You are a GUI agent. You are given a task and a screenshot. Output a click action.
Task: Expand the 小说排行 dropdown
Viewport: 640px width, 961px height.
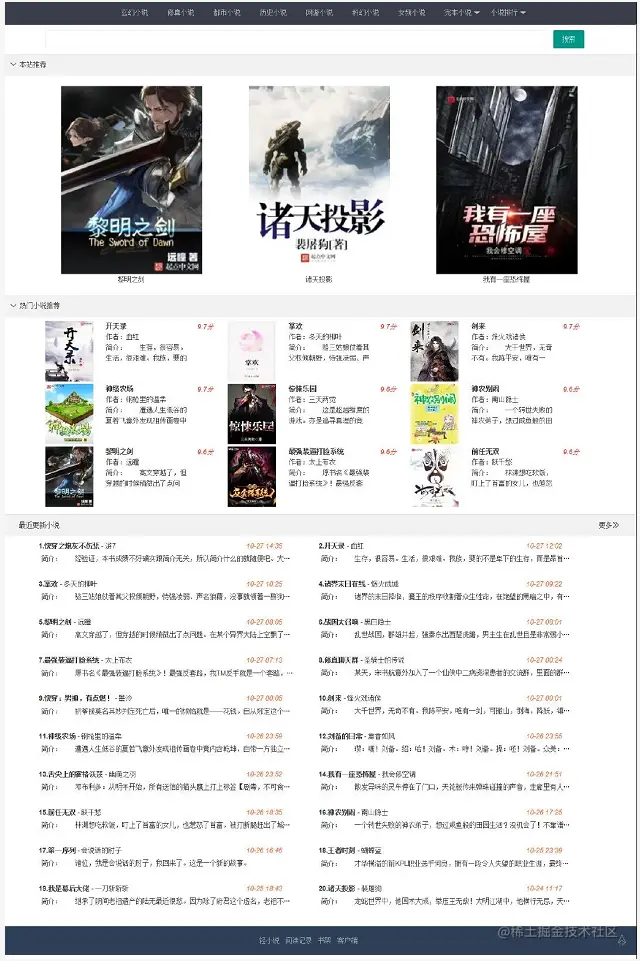pyautogui.click(x=508, y=12)
